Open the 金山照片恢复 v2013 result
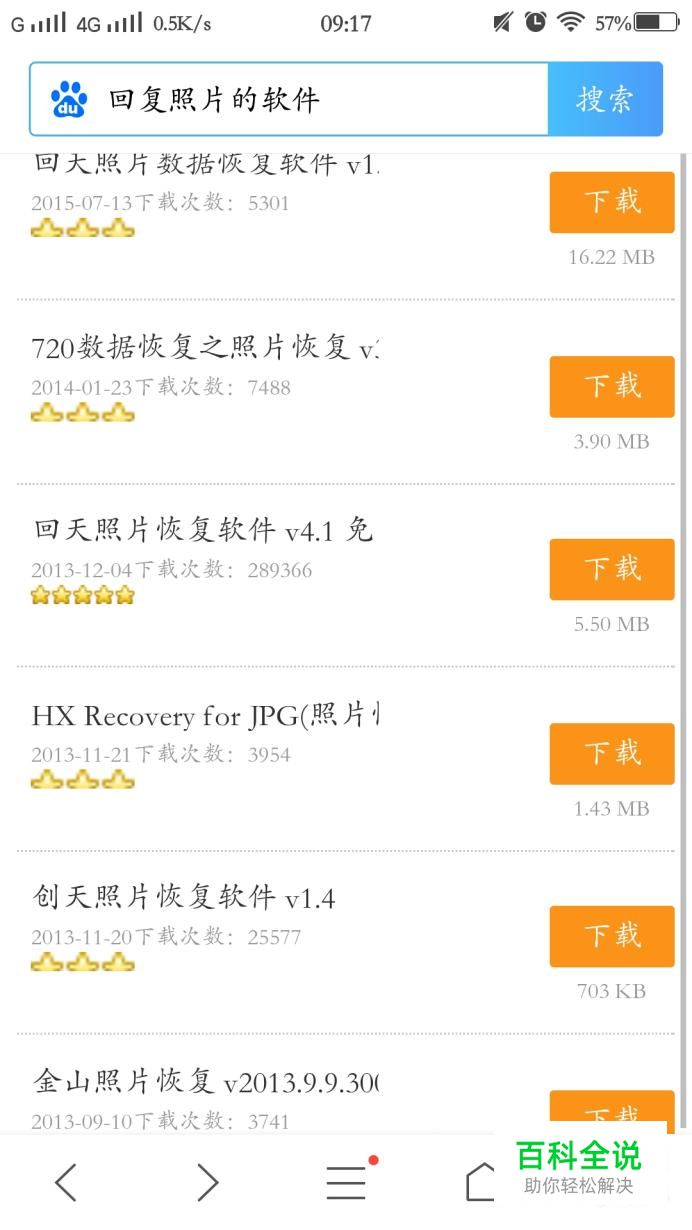This screenshot has width=692, height=1230. click(206, 1081)
